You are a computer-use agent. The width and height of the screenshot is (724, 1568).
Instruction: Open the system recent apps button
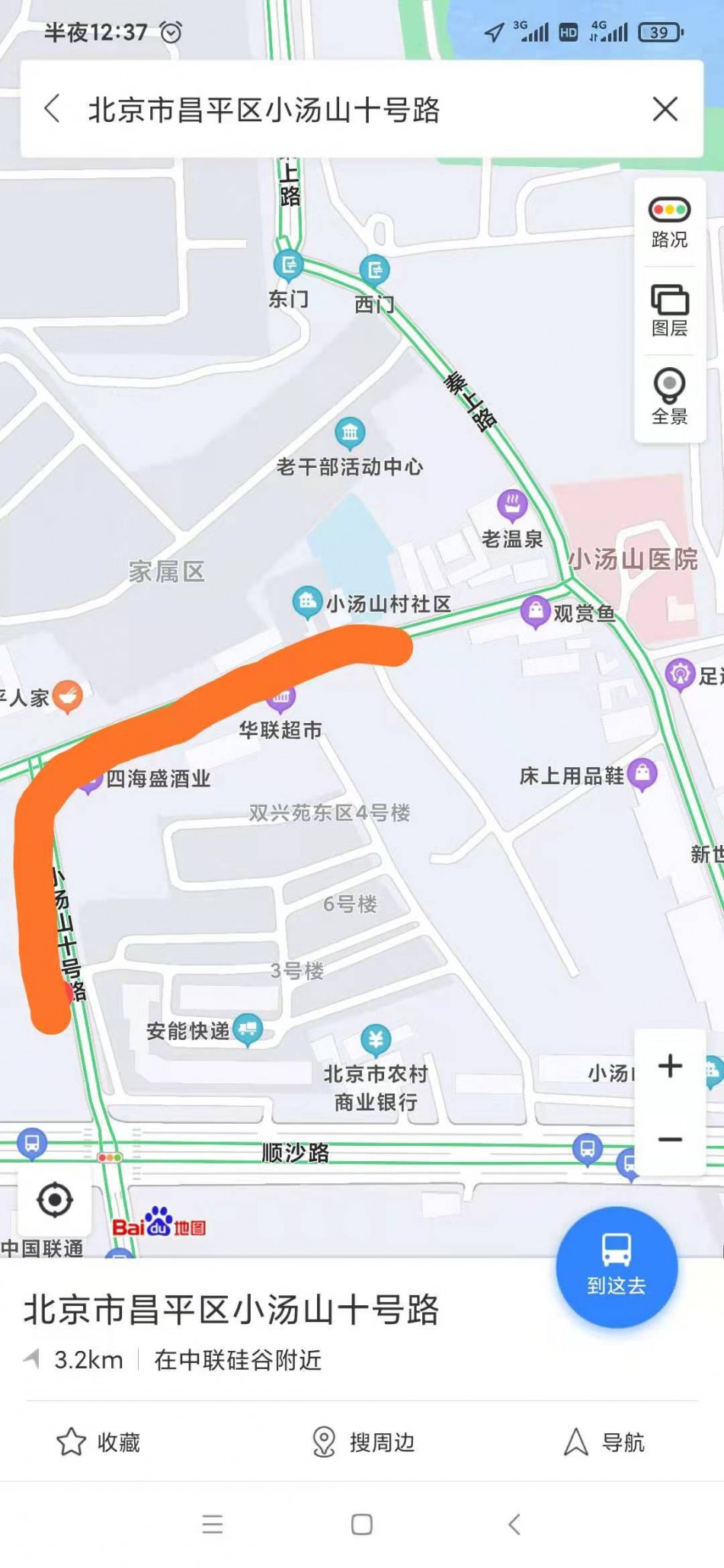(213, 1524)
